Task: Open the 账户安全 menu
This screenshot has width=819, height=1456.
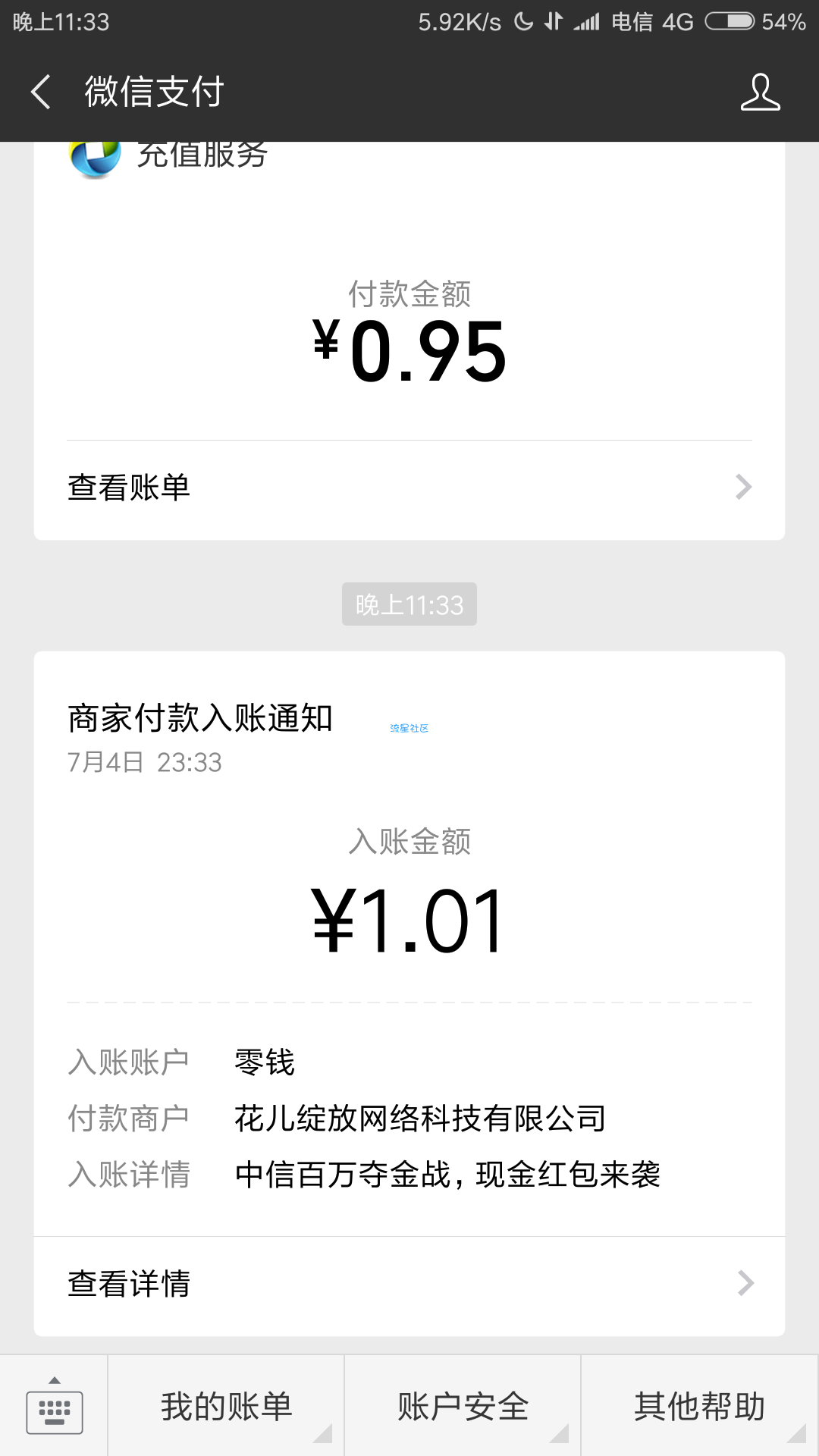Action: tap(463, 1406)
